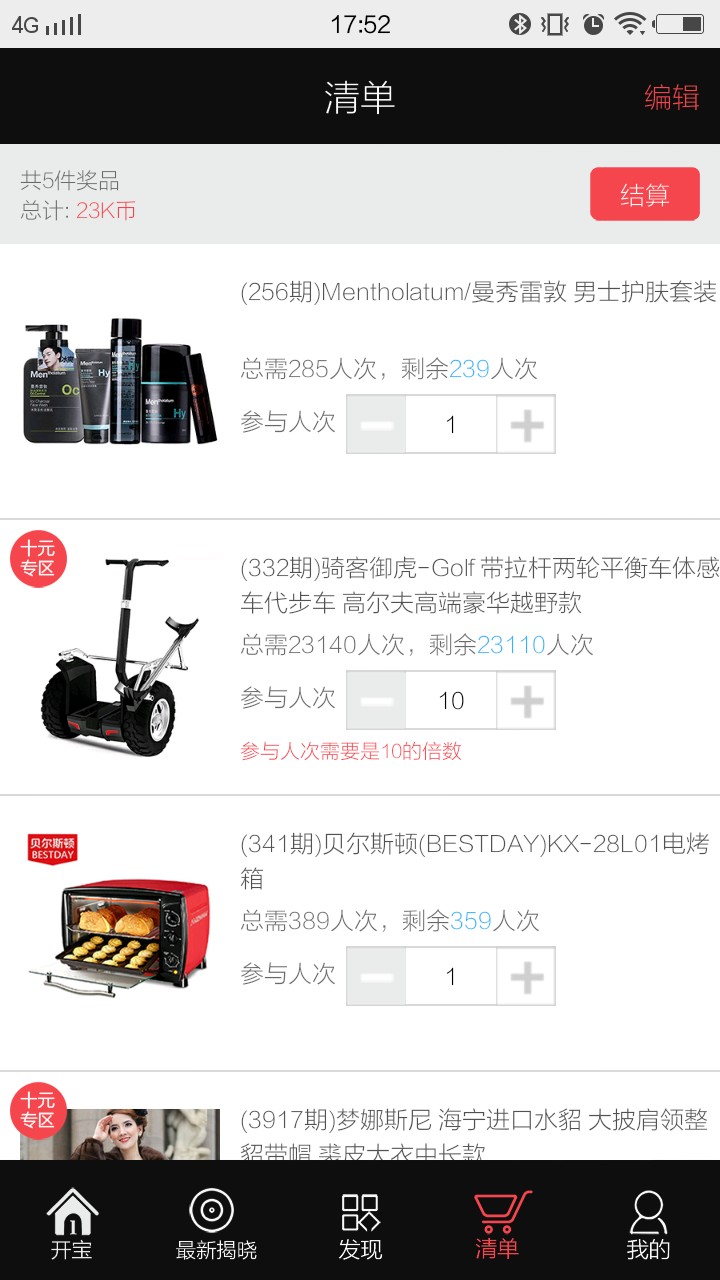
Task: Decrease quantity for the 贝尔斯顿 electric oven
Action: (377, 977)
